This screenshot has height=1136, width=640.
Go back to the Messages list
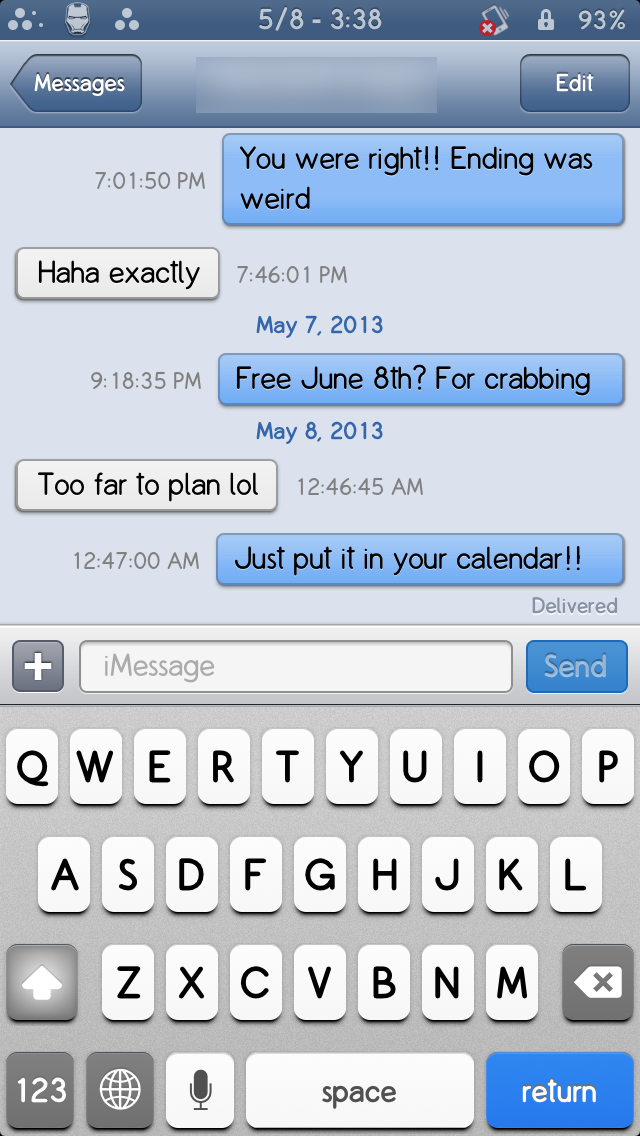[76, 83]
